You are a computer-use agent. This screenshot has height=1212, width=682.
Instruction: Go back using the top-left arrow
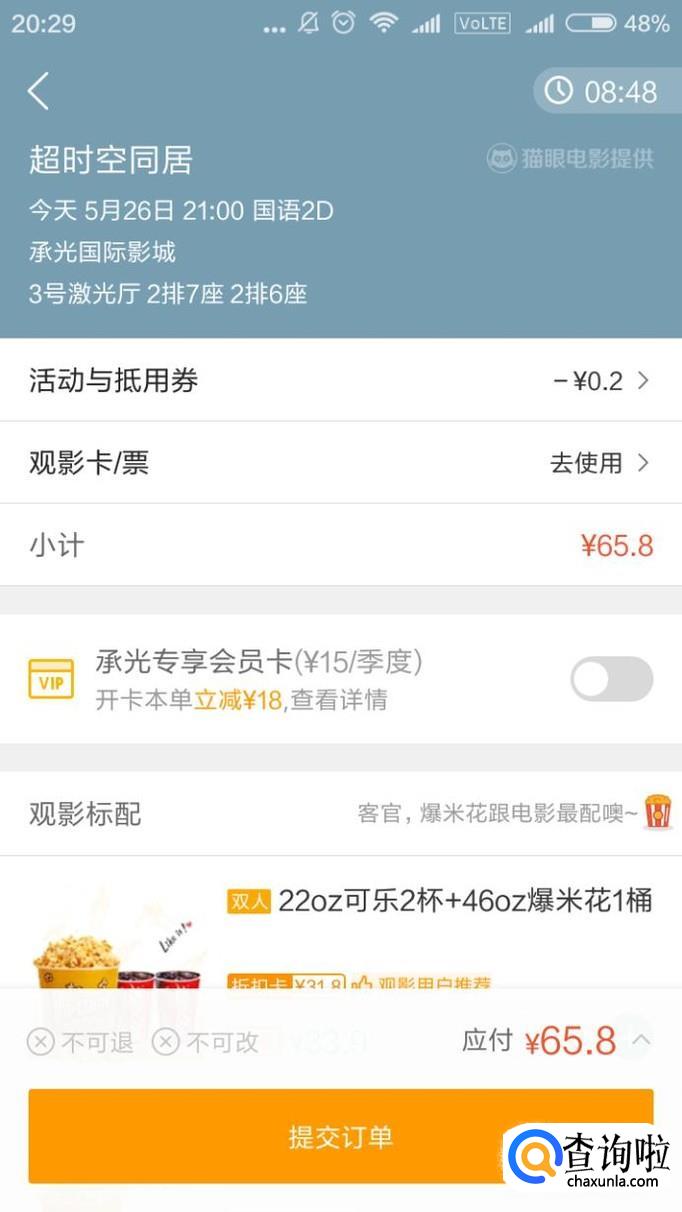[39, 92]
